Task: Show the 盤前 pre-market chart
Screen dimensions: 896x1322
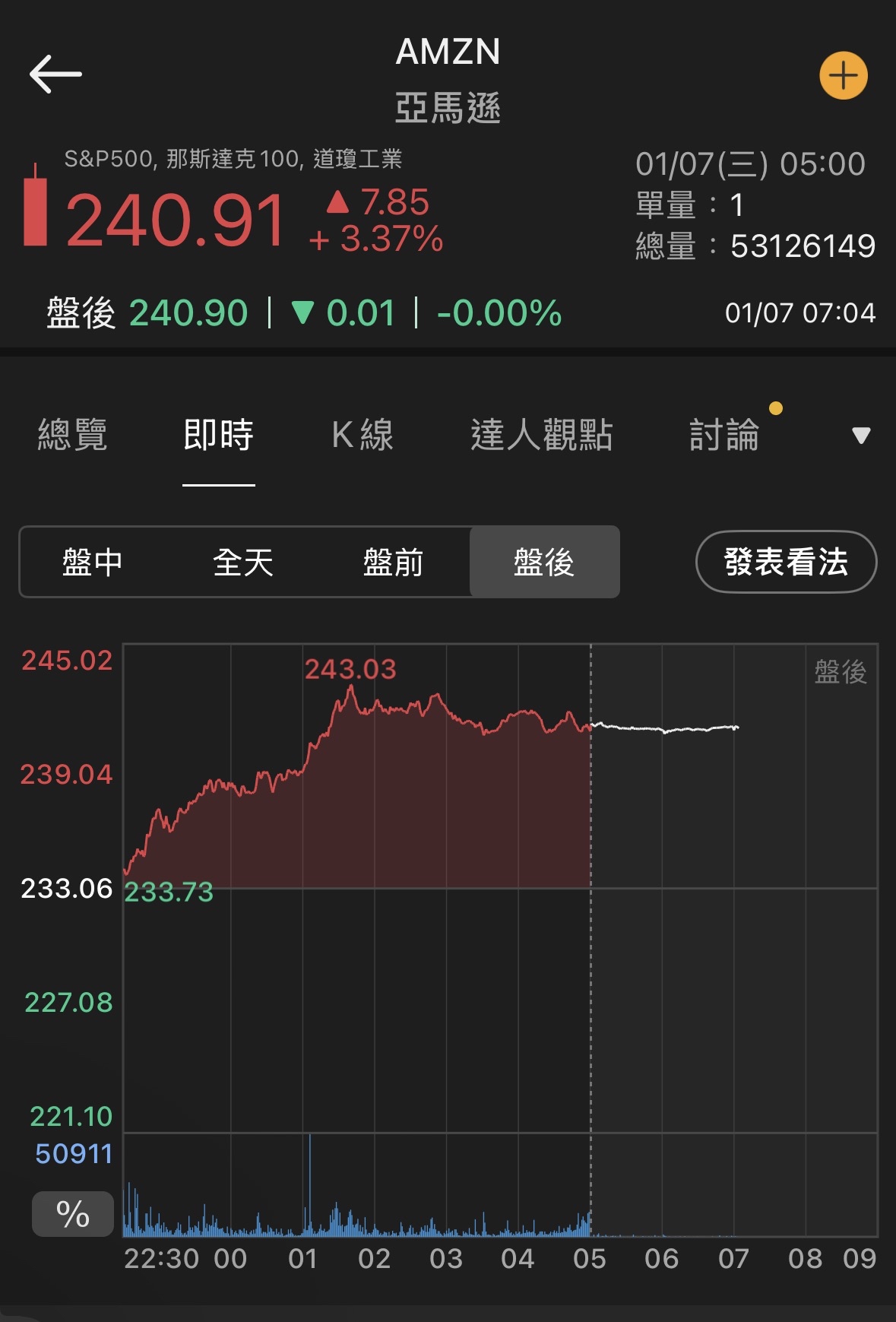Action: pos(393,563)
